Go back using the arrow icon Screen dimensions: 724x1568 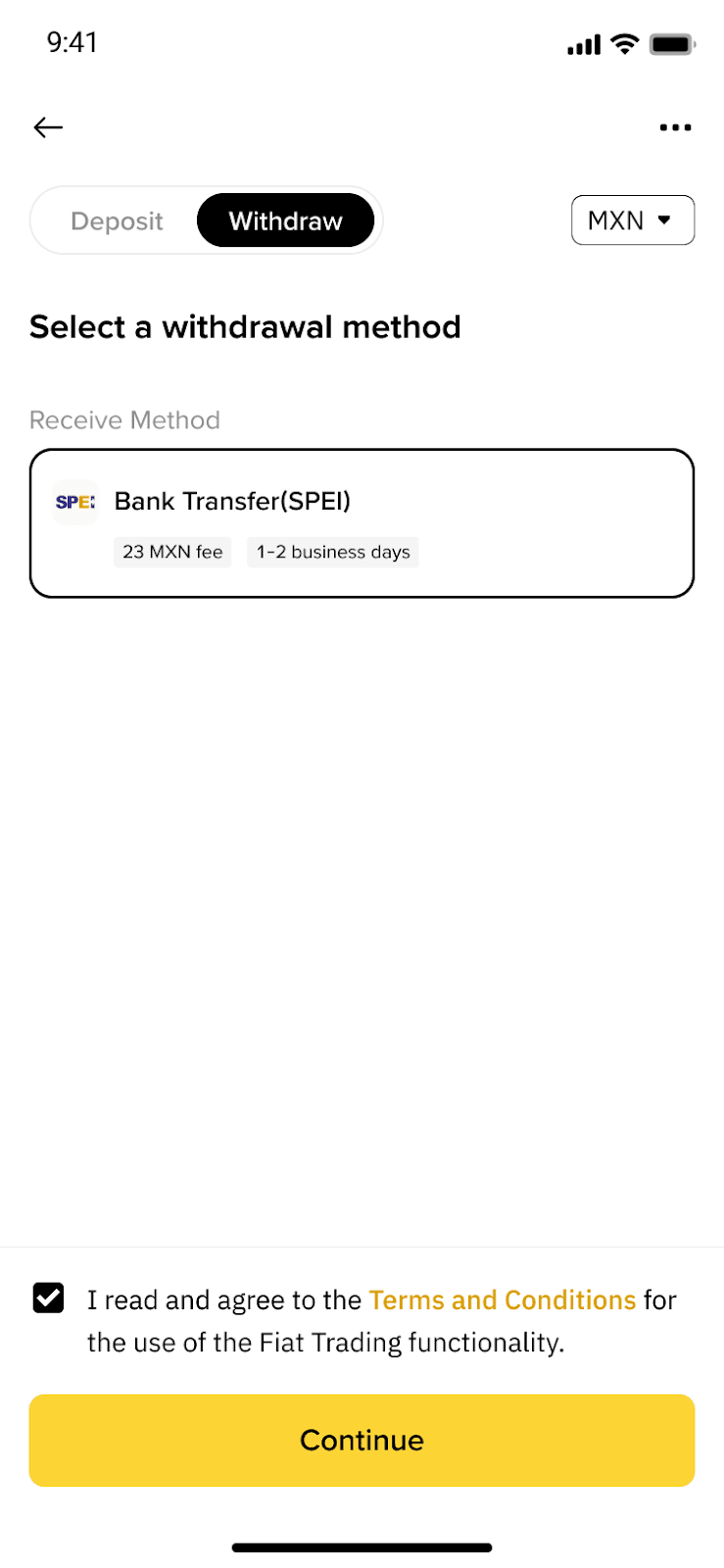[x=48, y=127]
